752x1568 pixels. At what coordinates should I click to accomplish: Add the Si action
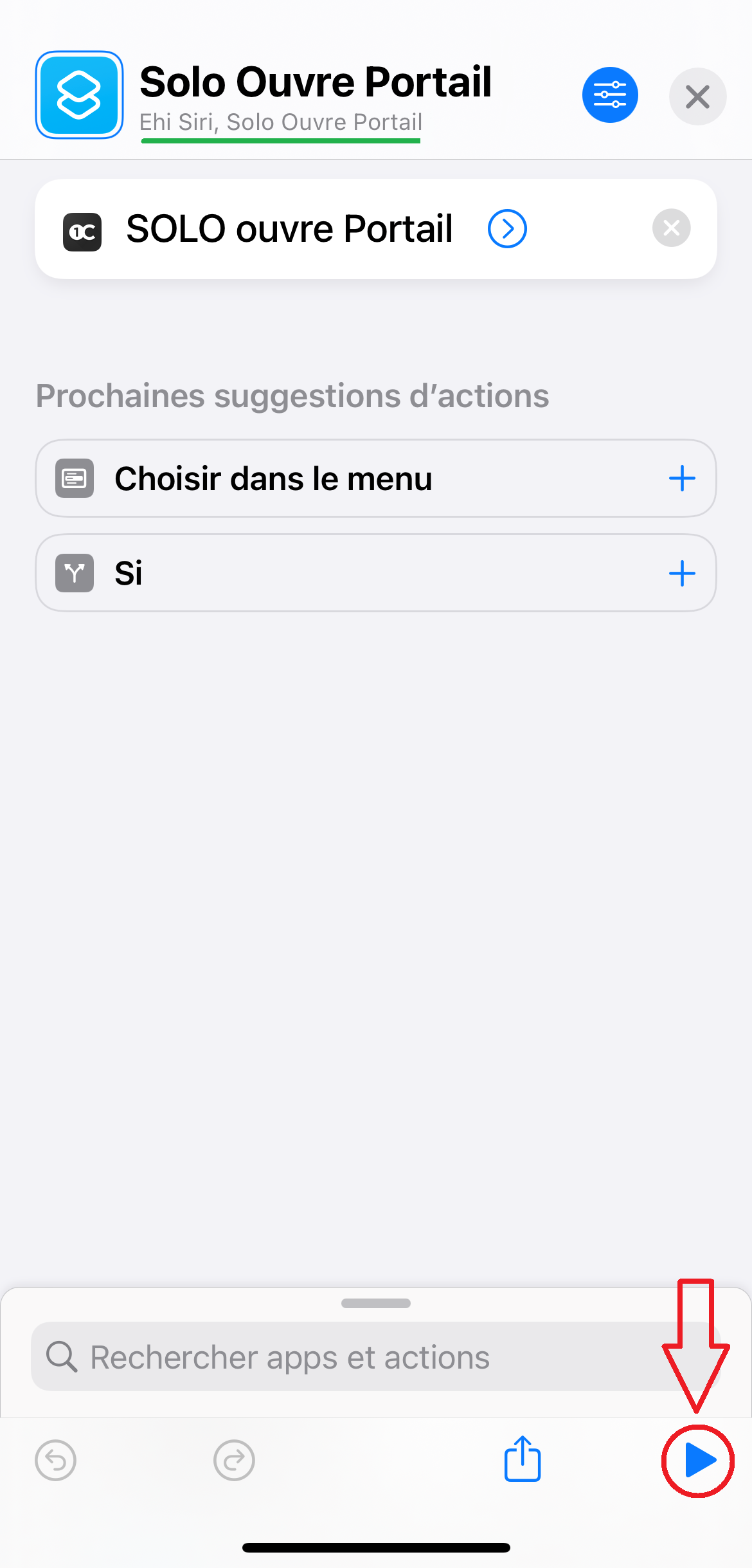(x=682, y=573)
